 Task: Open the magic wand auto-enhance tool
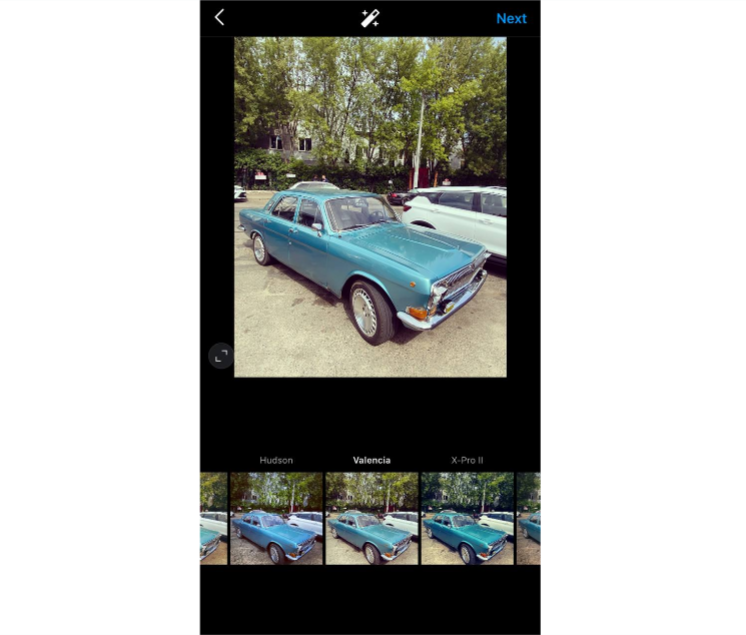[370, 17]
